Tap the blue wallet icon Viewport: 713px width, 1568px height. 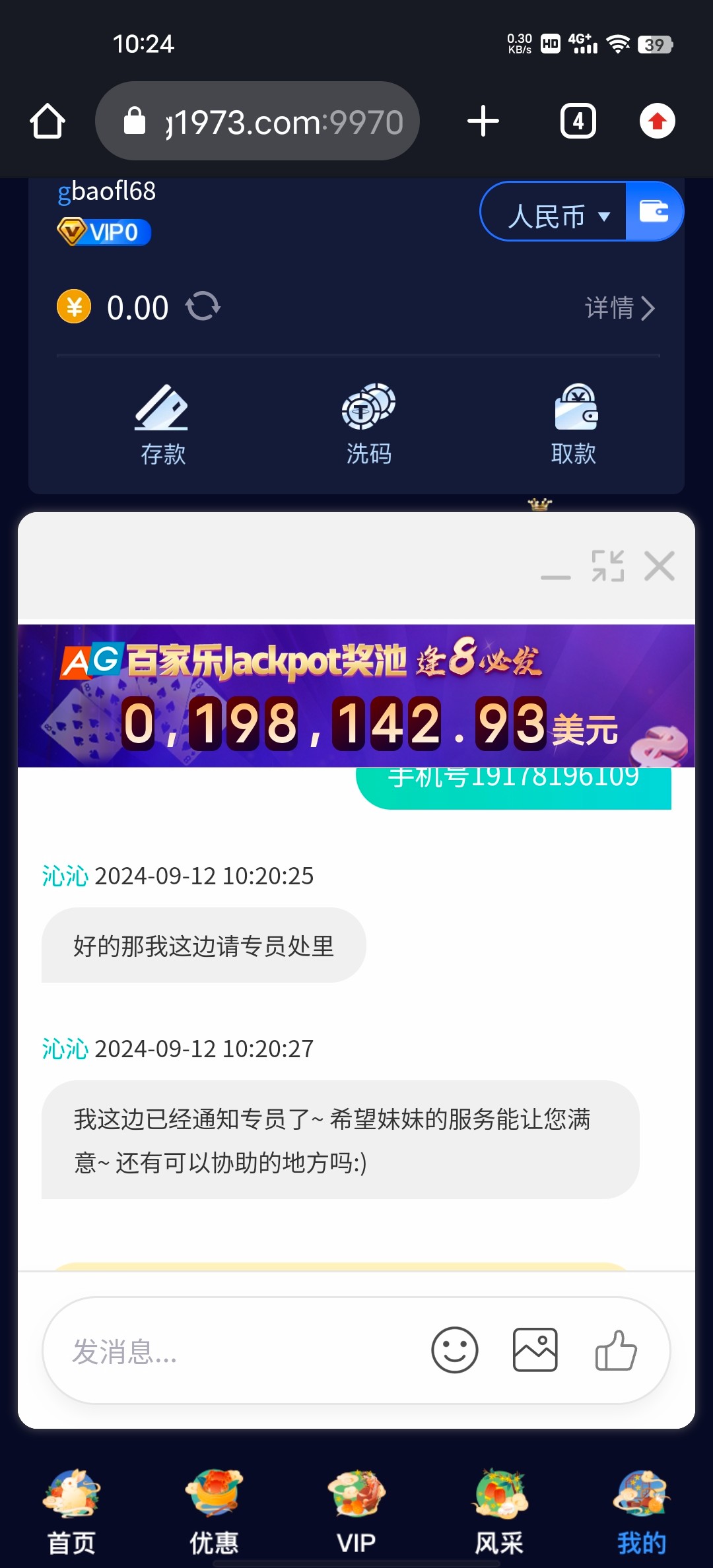654,212
